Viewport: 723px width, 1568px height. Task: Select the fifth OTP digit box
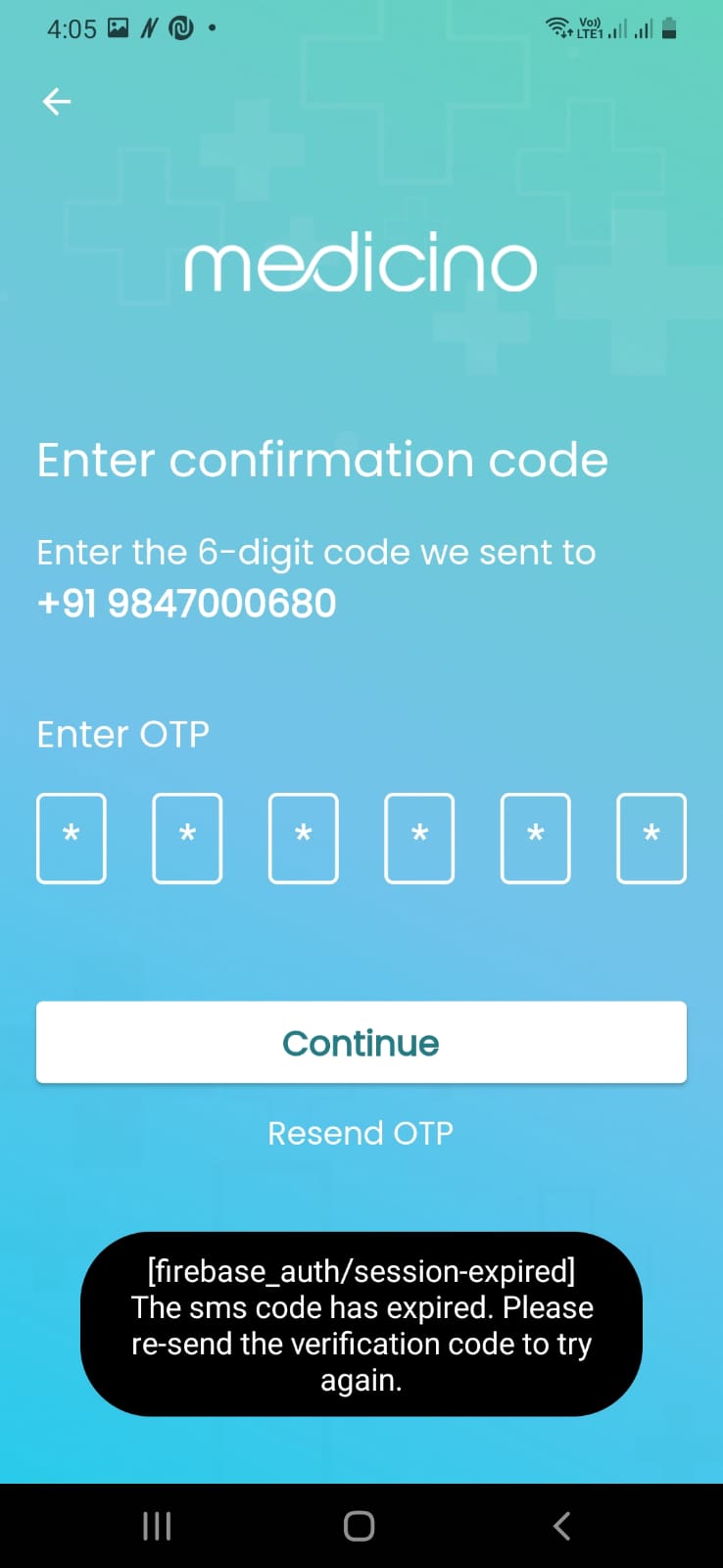535,838
